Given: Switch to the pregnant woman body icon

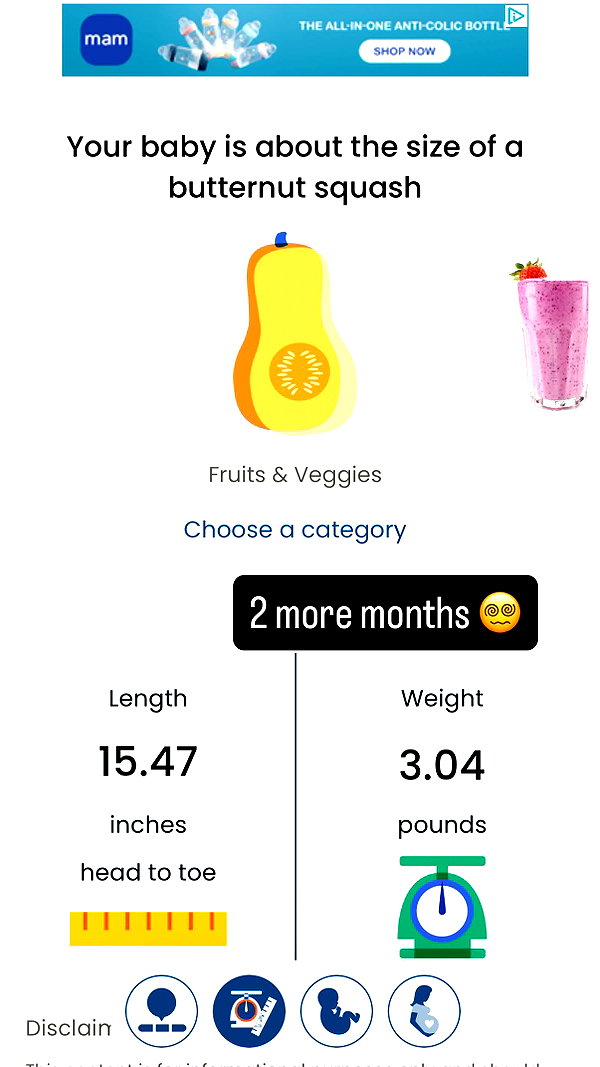Looking at the screenshot, I should pyautogui.click(x=424, y=1011).
